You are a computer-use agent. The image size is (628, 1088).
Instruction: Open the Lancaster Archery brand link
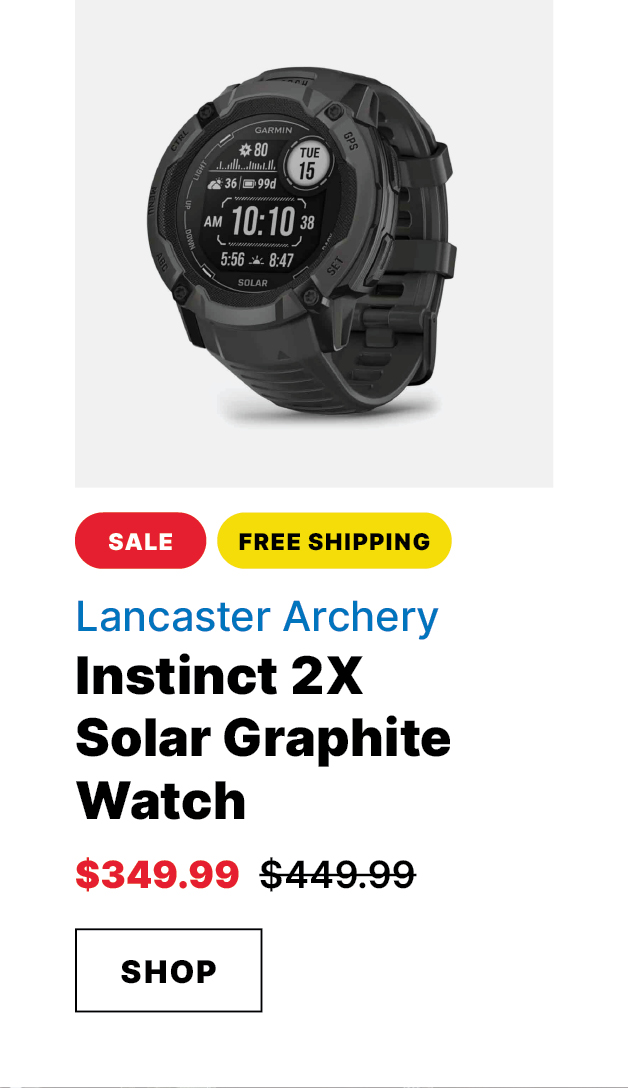coord(257,617)
